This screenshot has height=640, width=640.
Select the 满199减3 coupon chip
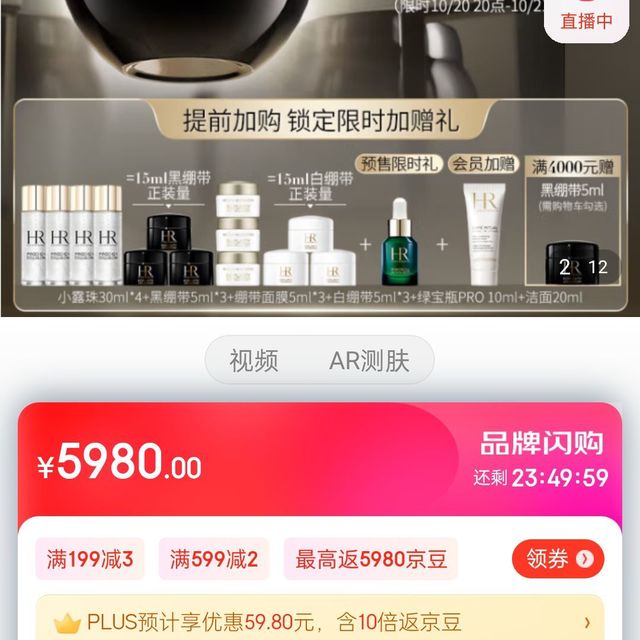pos(90,559)
